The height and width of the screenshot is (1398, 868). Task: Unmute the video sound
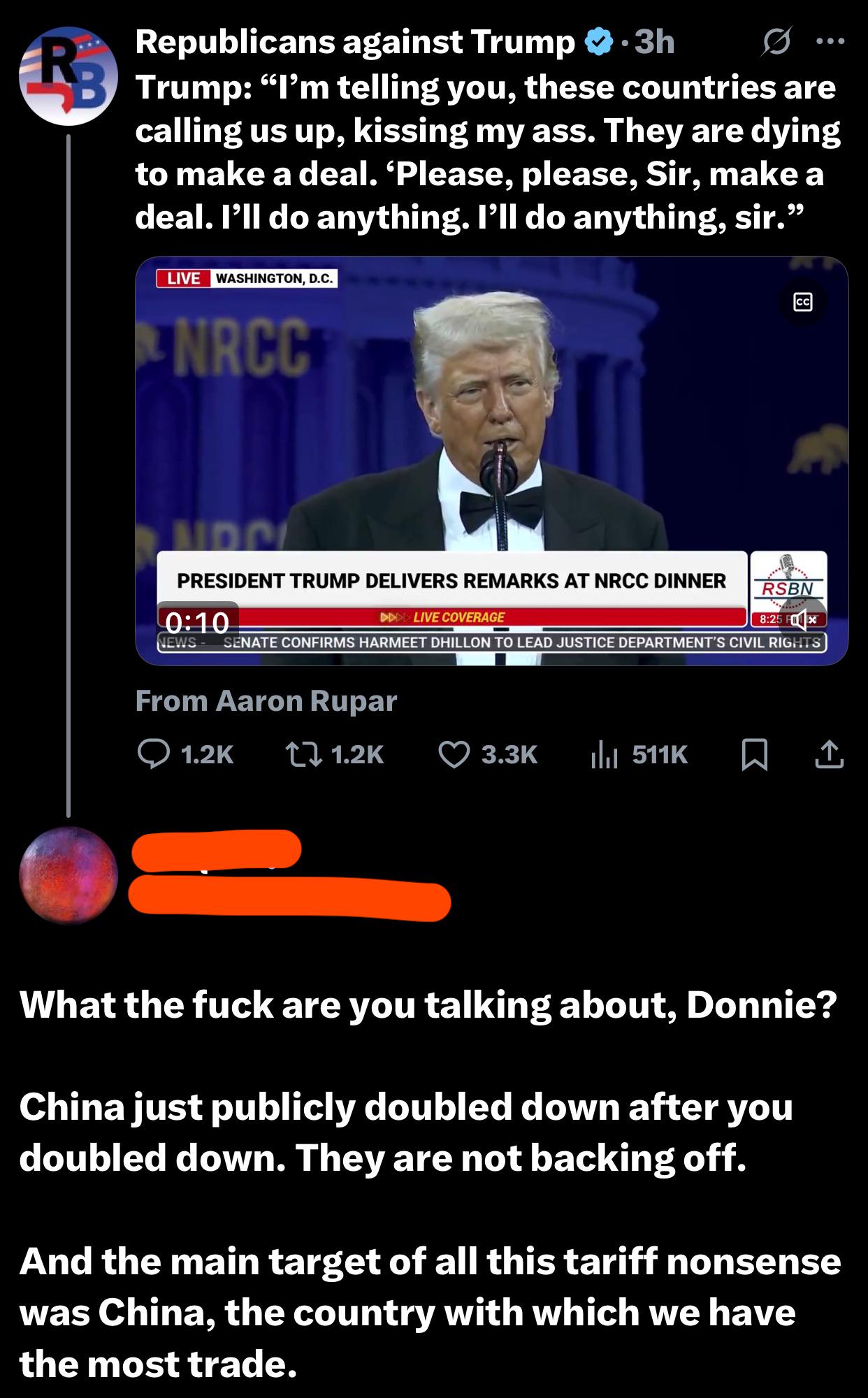click(802, 618)
